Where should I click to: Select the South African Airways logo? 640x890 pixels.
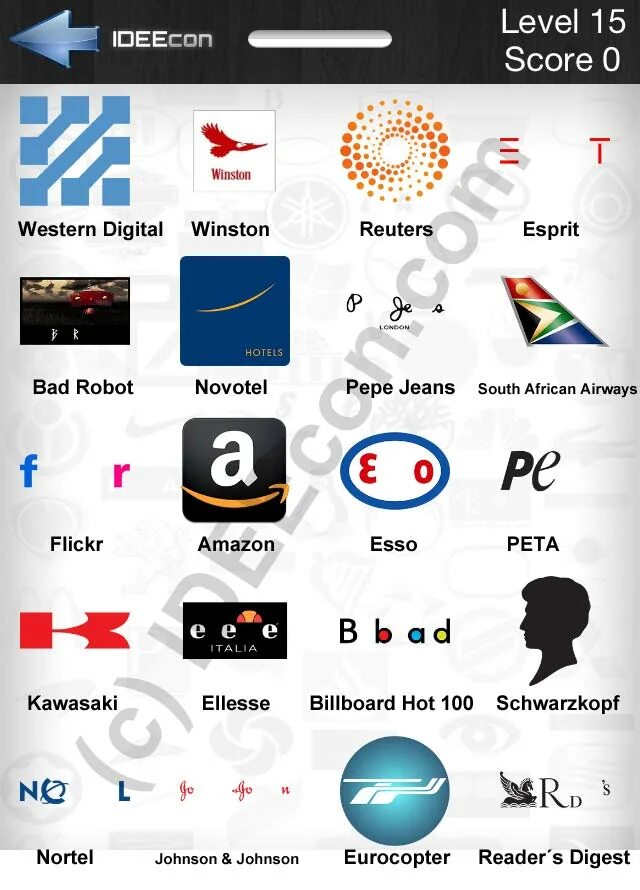click(x=555, y=311)
